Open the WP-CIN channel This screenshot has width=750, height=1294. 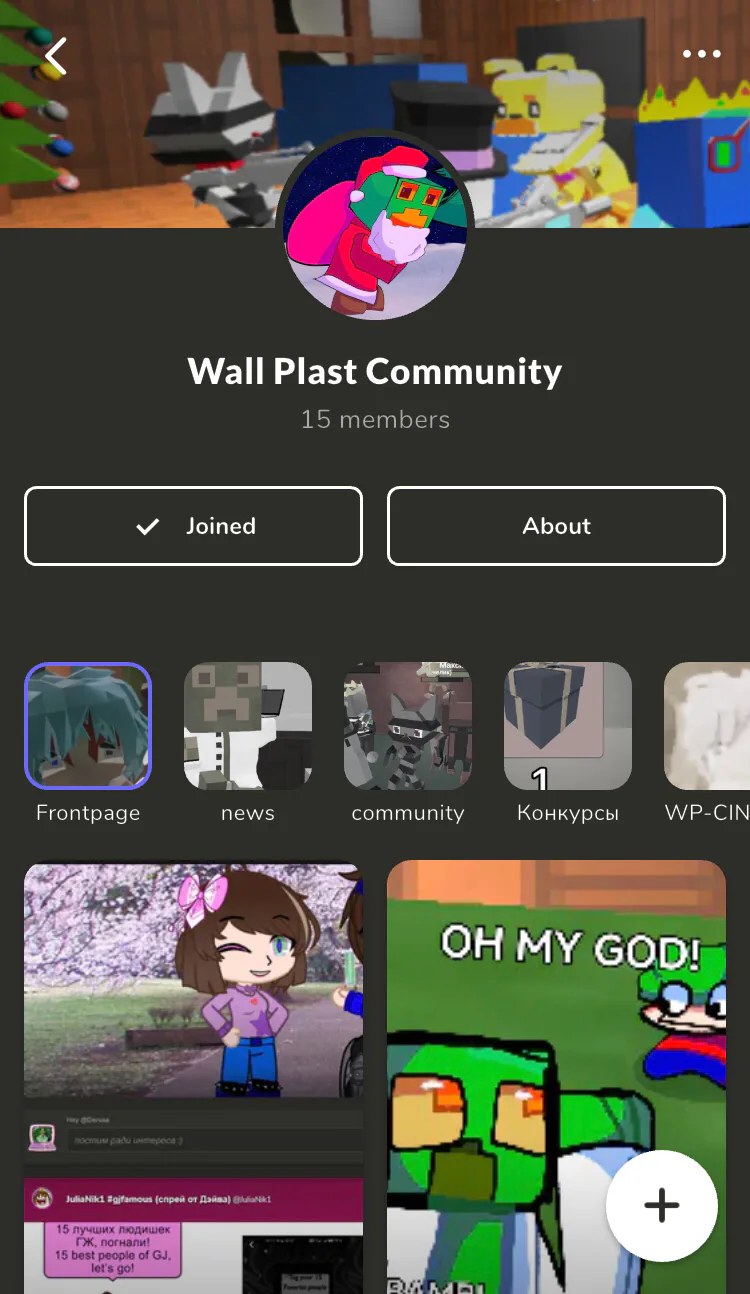click(x=708, y=727)
